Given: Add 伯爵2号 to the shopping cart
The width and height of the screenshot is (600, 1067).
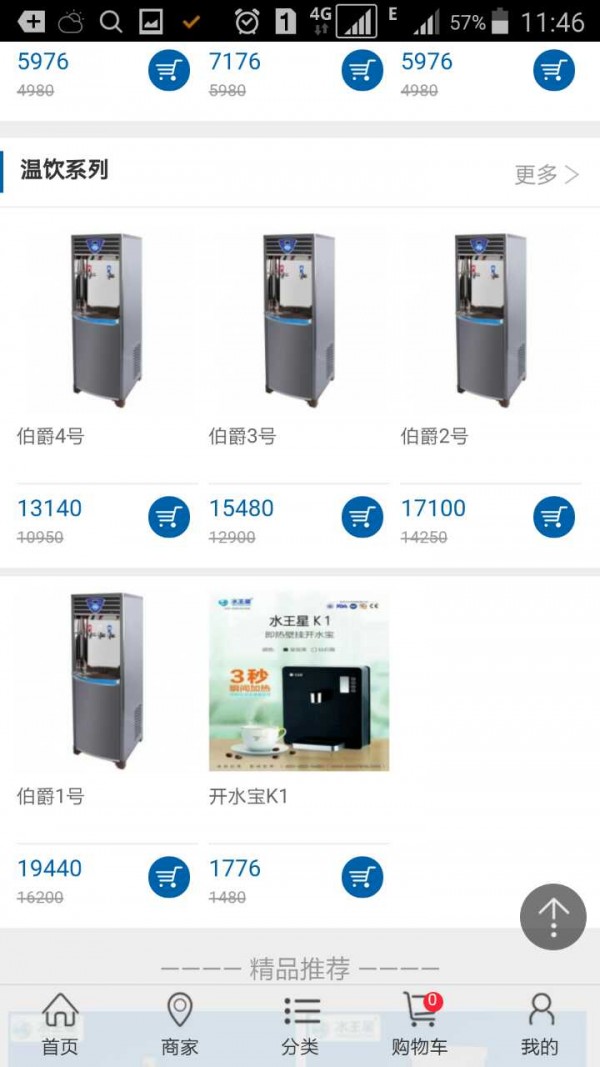Looking at the screenshot, I should coord(553,517).
